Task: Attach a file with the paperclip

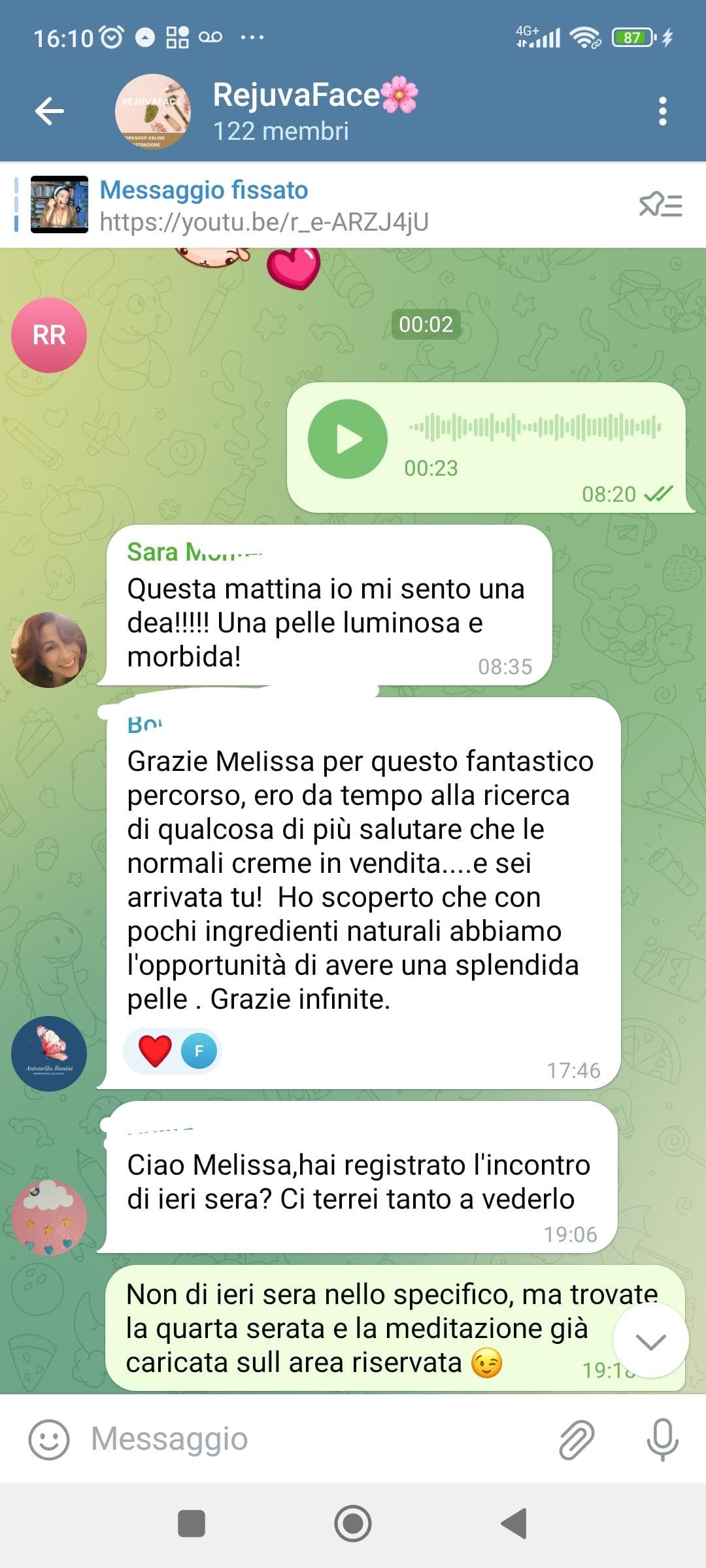Action: (x=577, y=1439)
